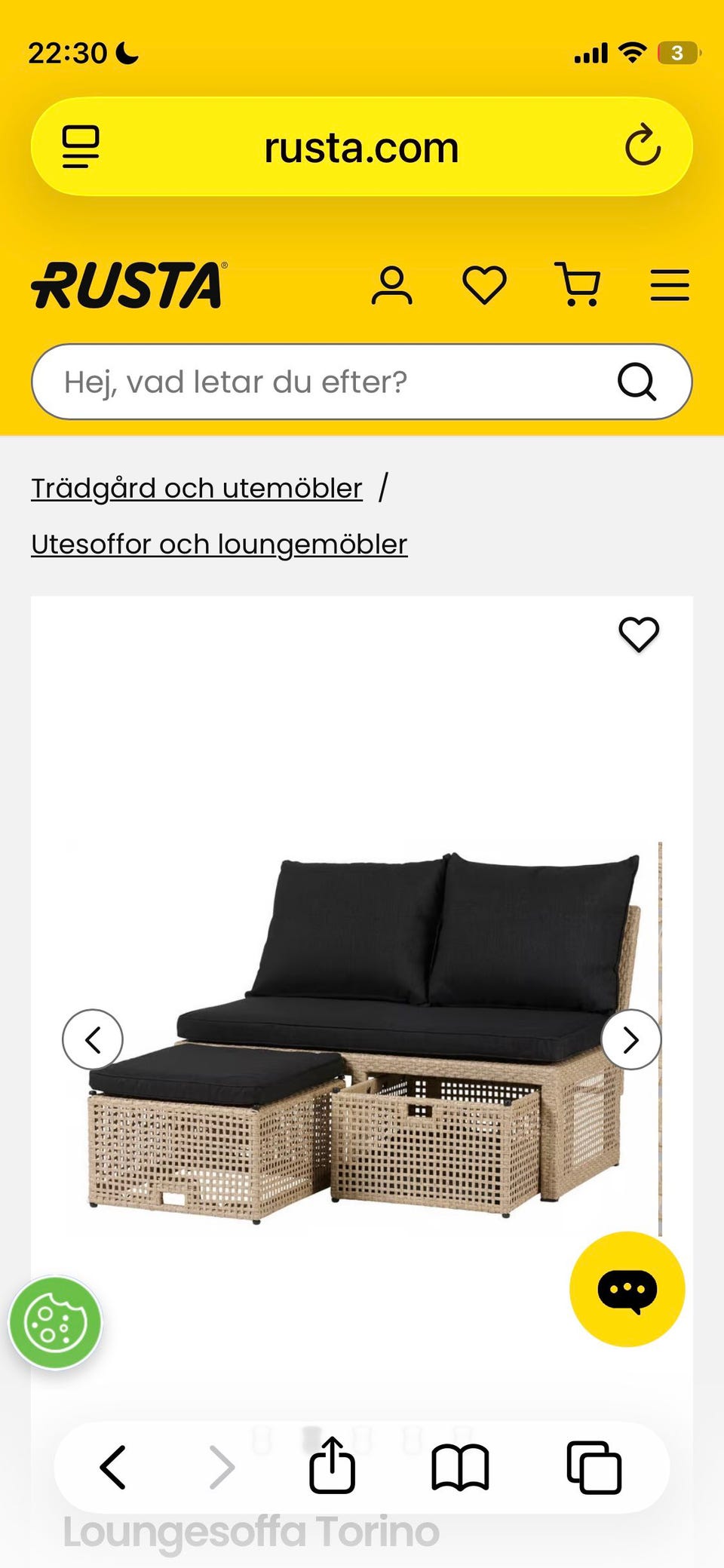Toggle the product favorite heart on the image

point(637,636)
